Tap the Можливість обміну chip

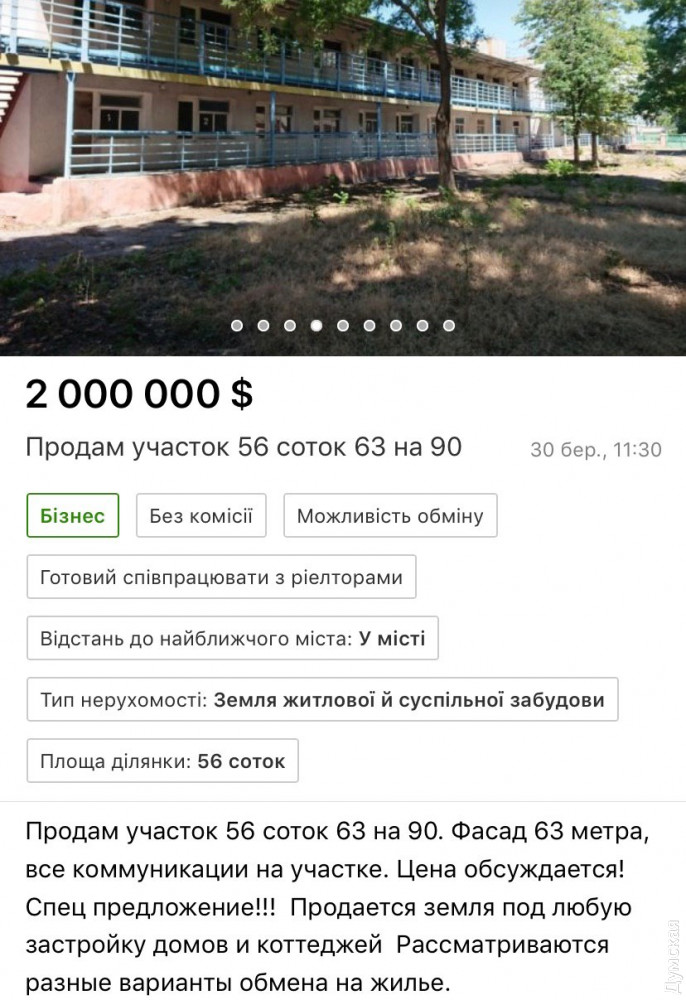[390, 516]
